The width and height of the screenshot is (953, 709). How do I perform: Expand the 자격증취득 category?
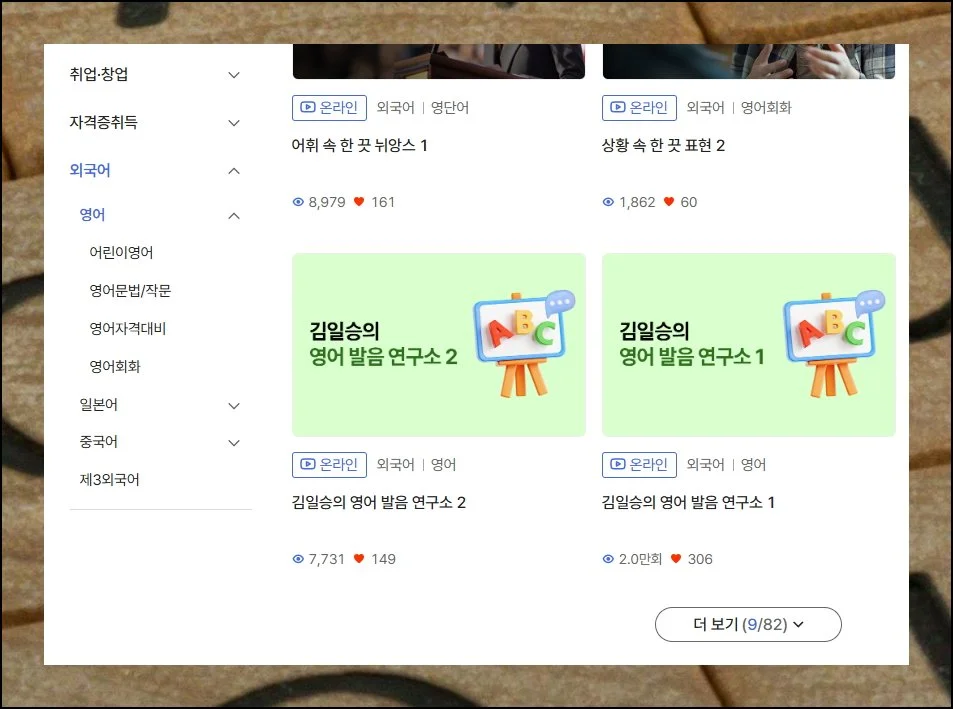(234, 123)
